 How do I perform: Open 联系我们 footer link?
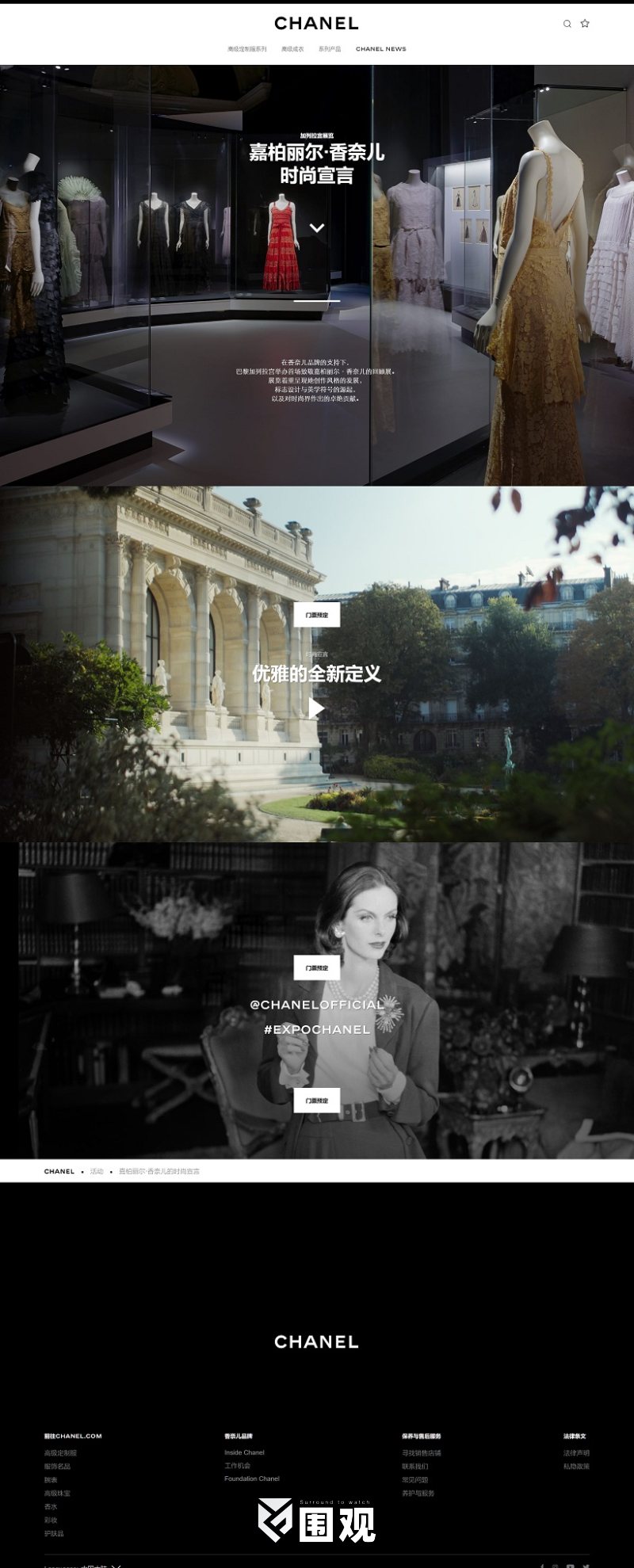click(x=414, y=1467)
